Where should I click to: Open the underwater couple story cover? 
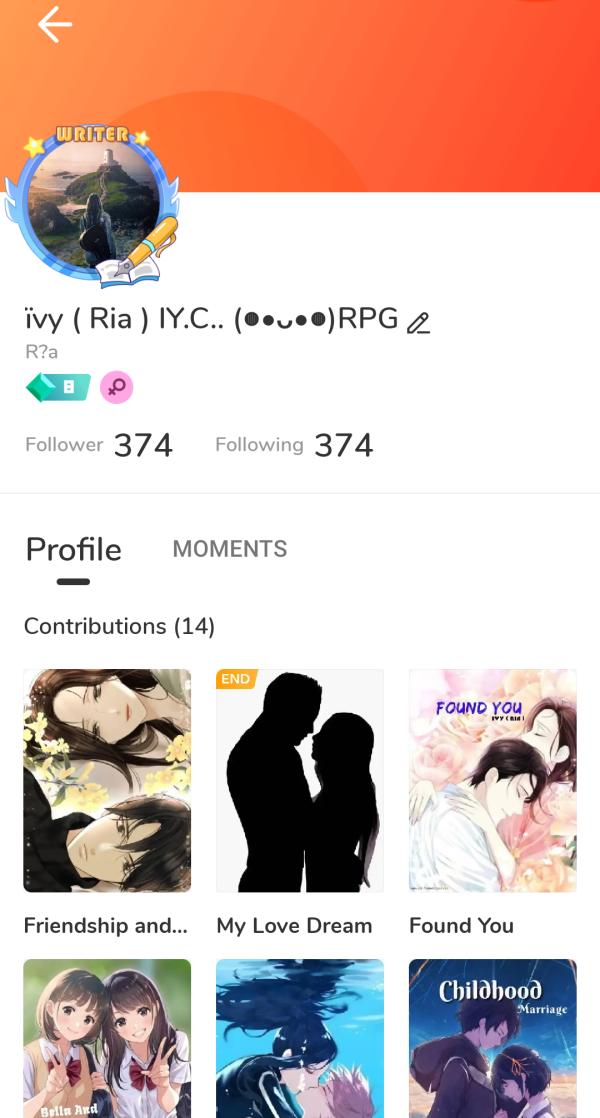point(299,1038)
